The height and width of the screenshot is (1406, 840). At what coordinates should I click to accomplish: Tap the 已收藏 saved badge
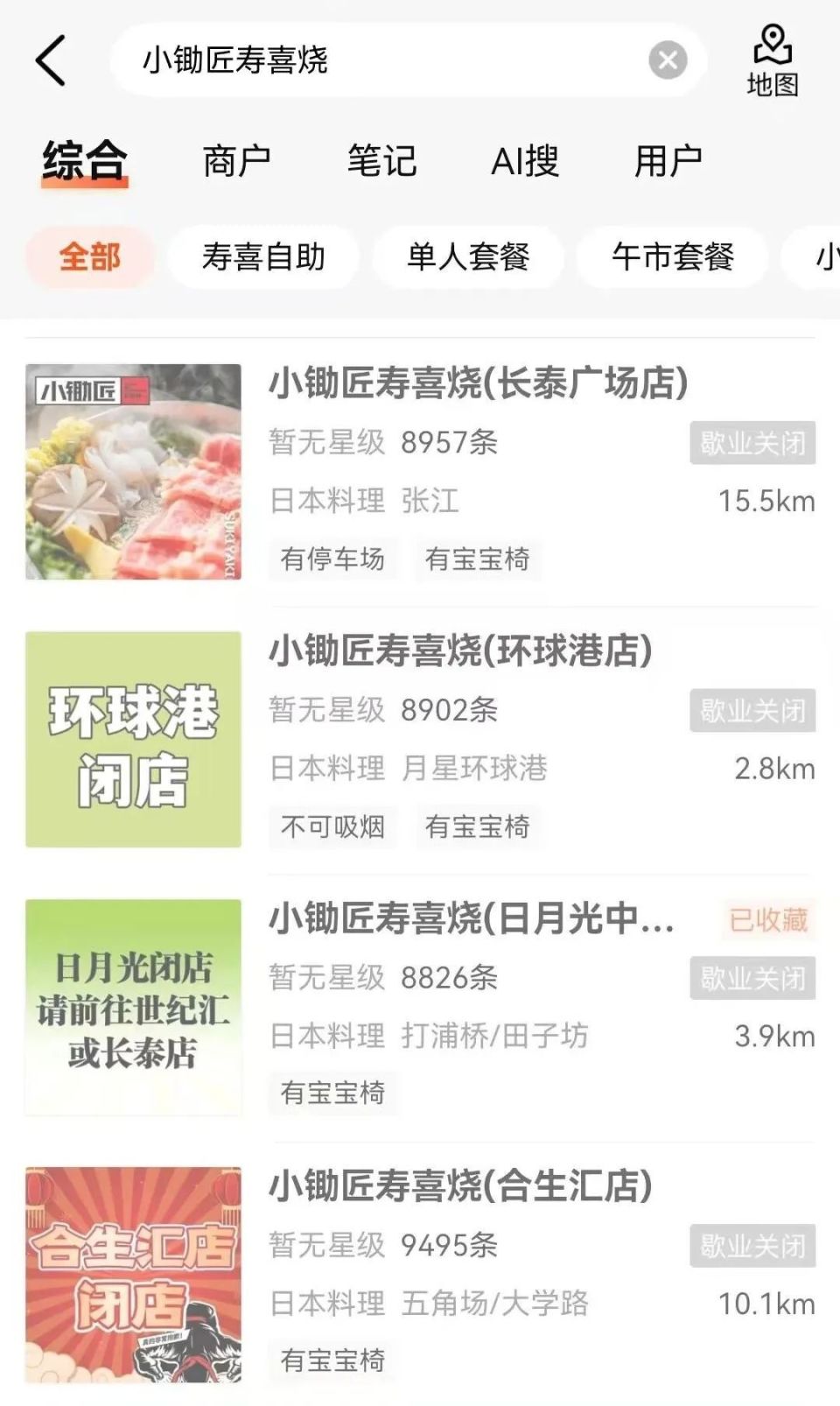pyautogui.click(x=768, y=920)
